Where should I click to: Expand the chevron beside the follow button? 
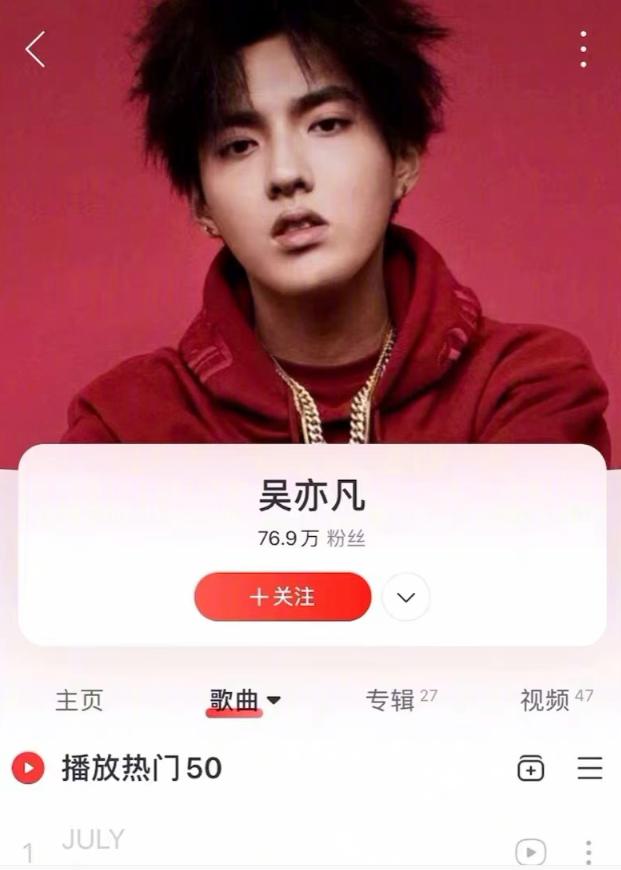point(406,597)
